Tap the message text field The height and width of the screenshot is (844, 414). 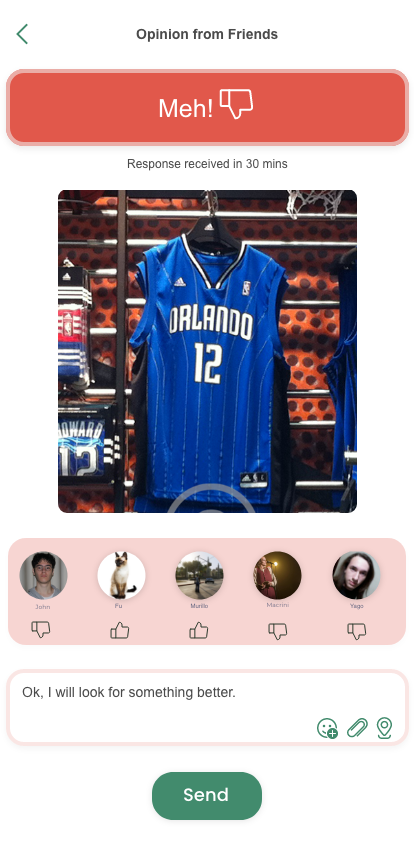pyautogui.click(x=207, y=707)
